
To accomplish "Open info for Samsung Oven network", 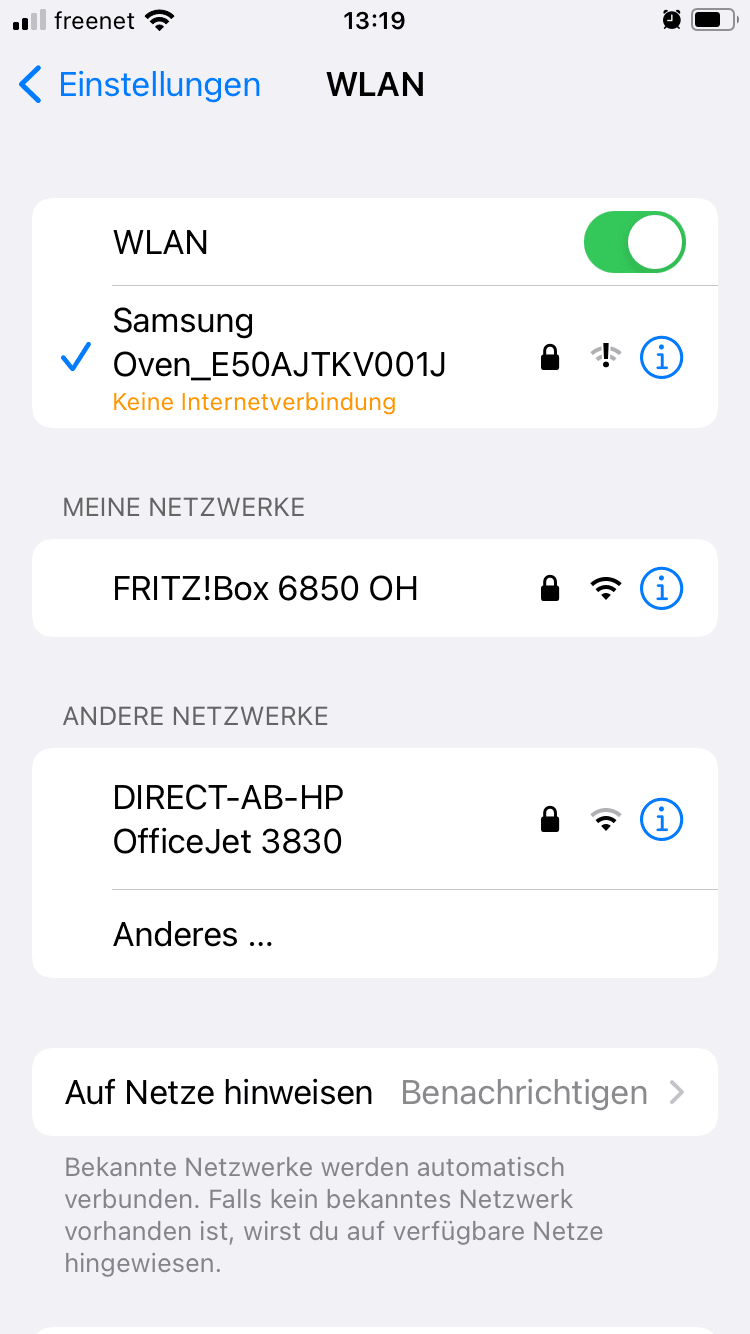I will [661, 357].
